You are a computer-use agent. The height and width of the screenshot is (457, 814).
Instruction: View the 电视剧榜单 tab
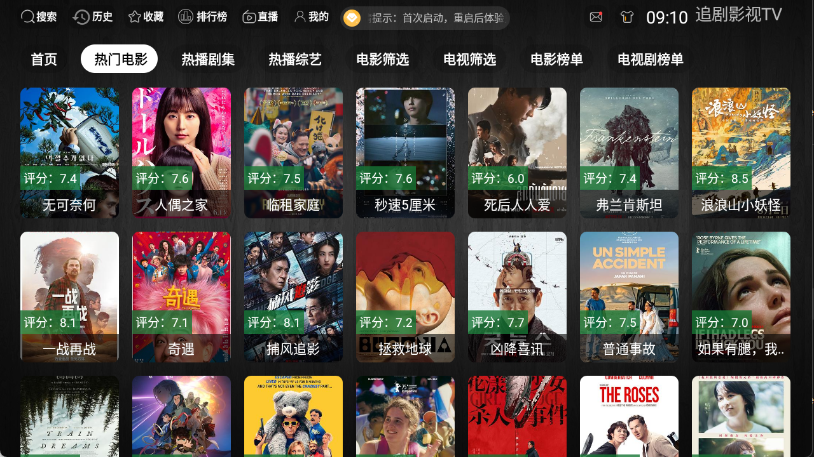tap(650, 59)
